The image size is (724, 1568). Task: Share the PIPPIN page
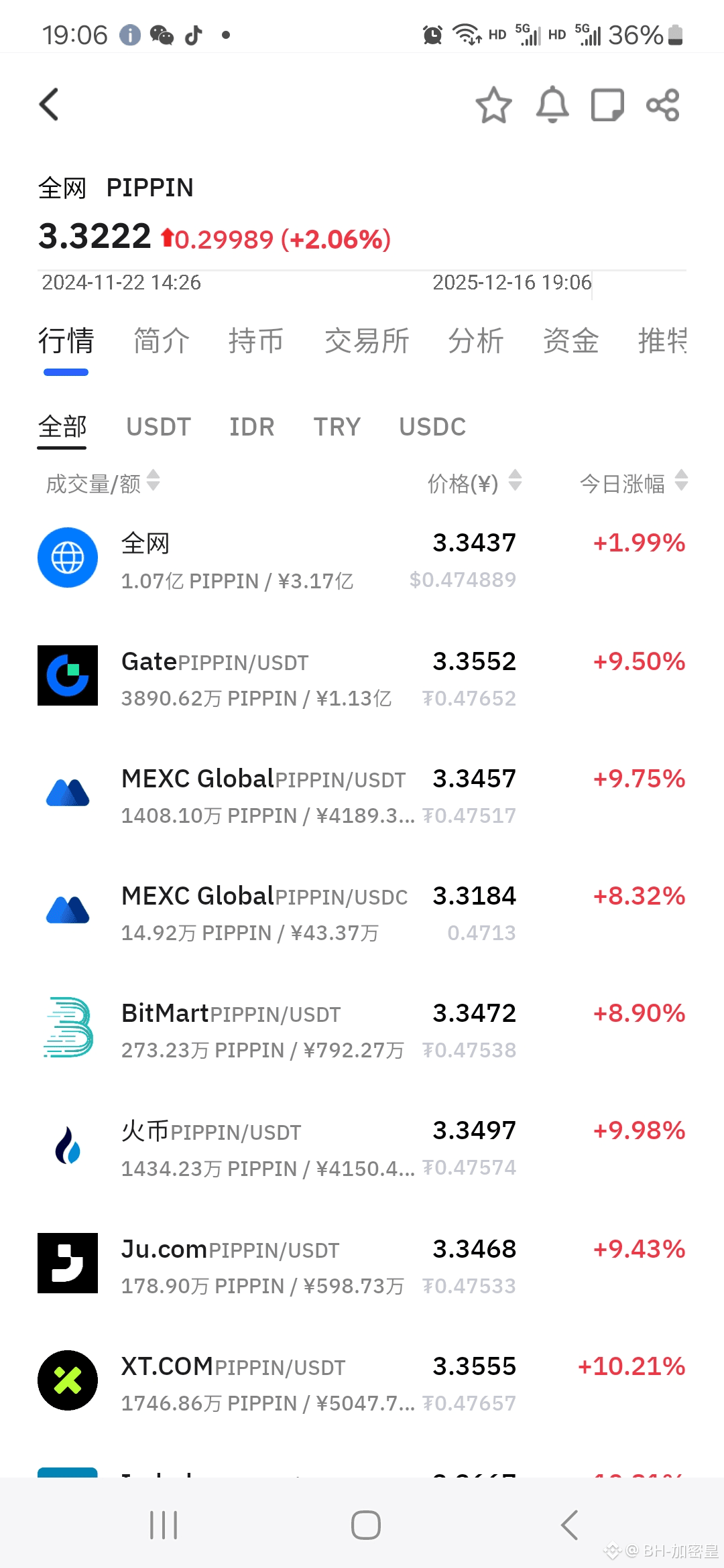coord(663,105)
